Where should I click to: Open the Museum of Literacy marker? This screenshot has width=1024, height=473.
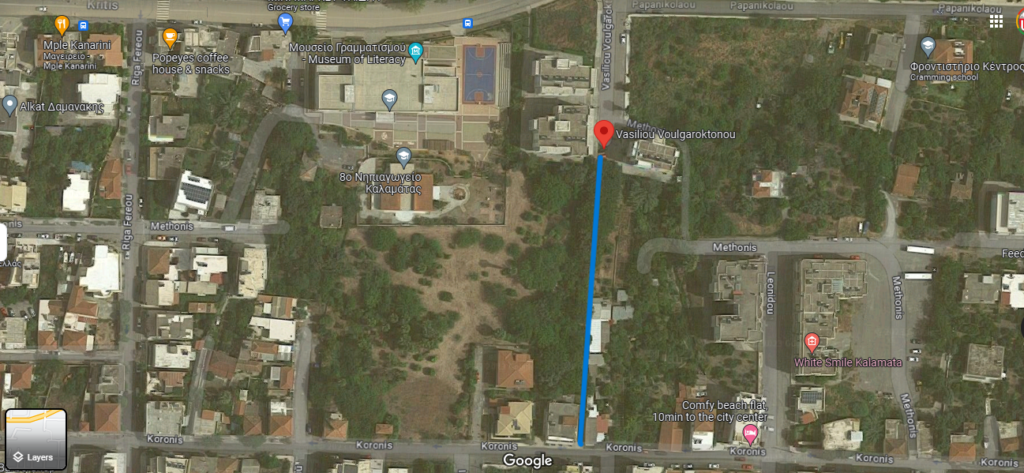pyautogui.click(x=417, y=51)
